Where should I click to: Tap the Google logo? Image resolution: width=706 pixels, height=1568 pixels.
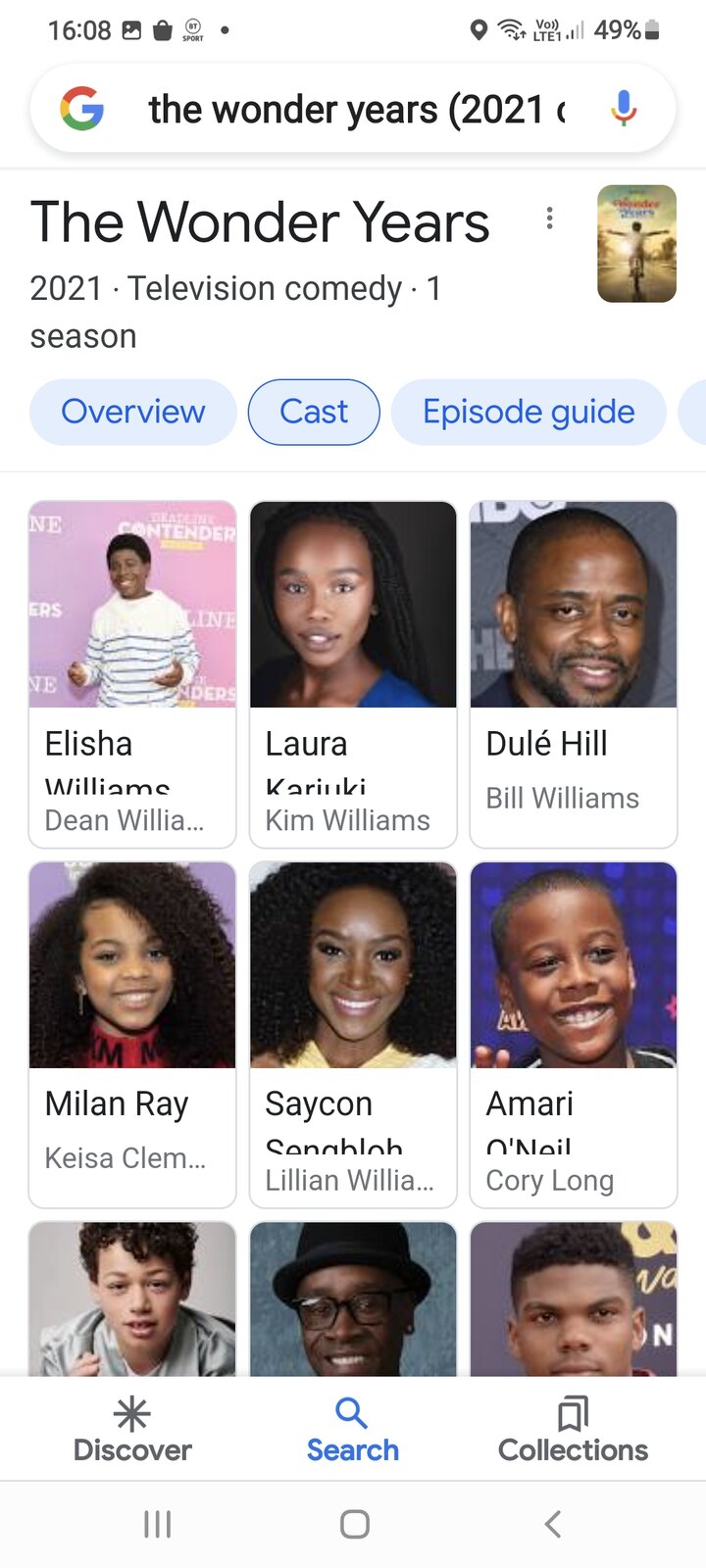pos(82,109)
